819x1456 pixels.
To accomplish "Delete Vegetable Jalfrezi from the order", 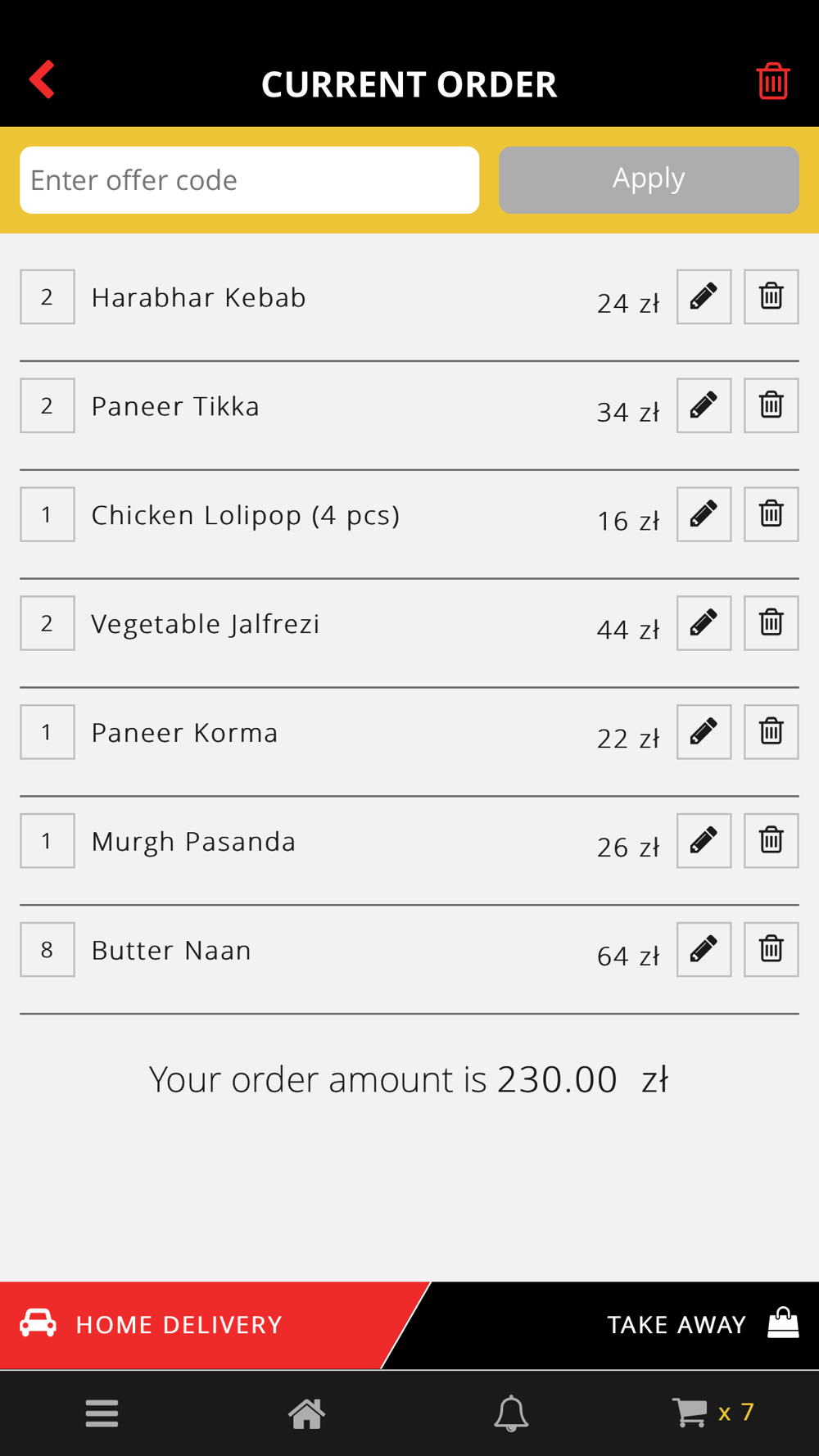I will [771, 623].
